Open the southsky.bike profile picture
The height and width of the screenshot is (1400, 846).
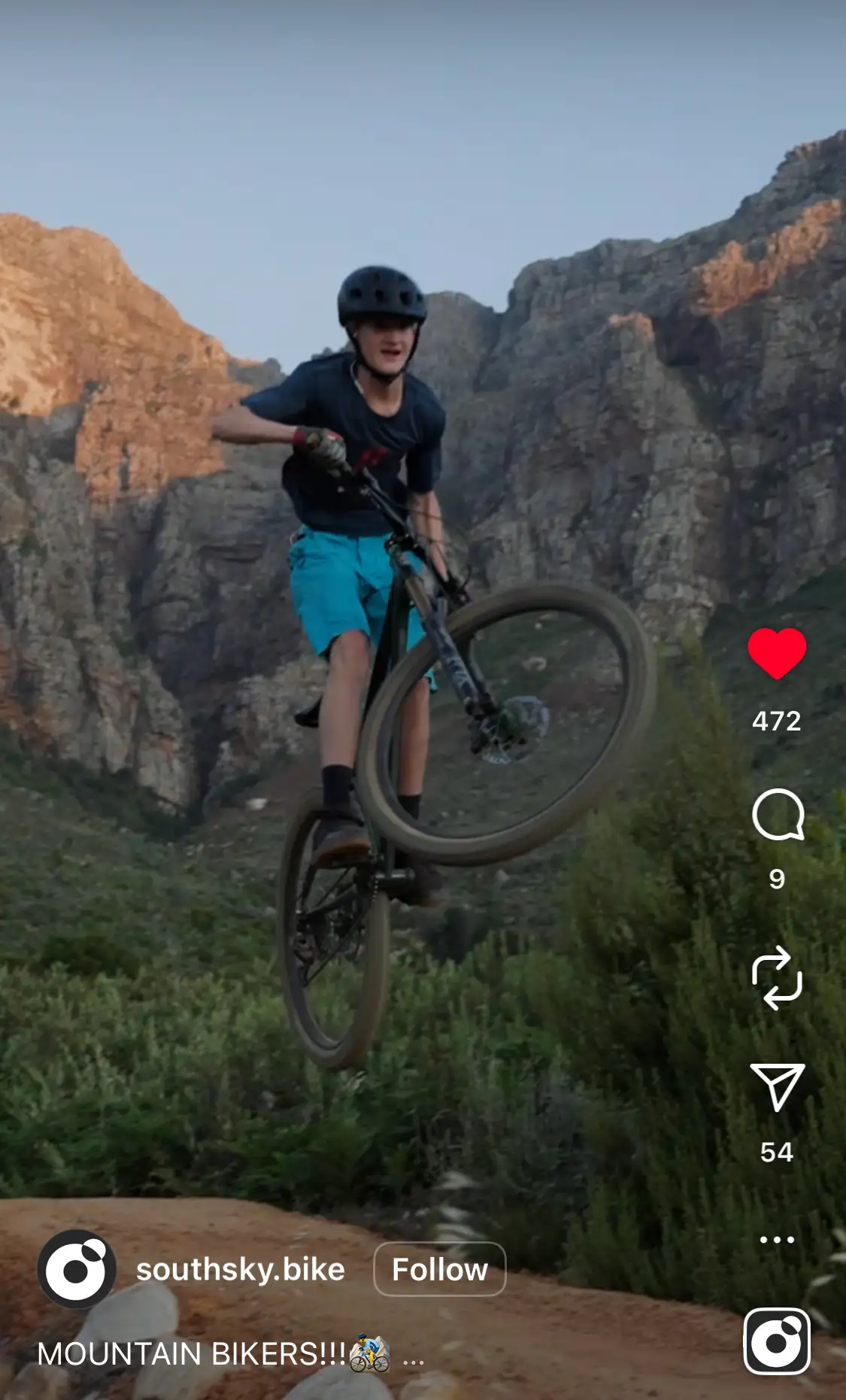77,1269
